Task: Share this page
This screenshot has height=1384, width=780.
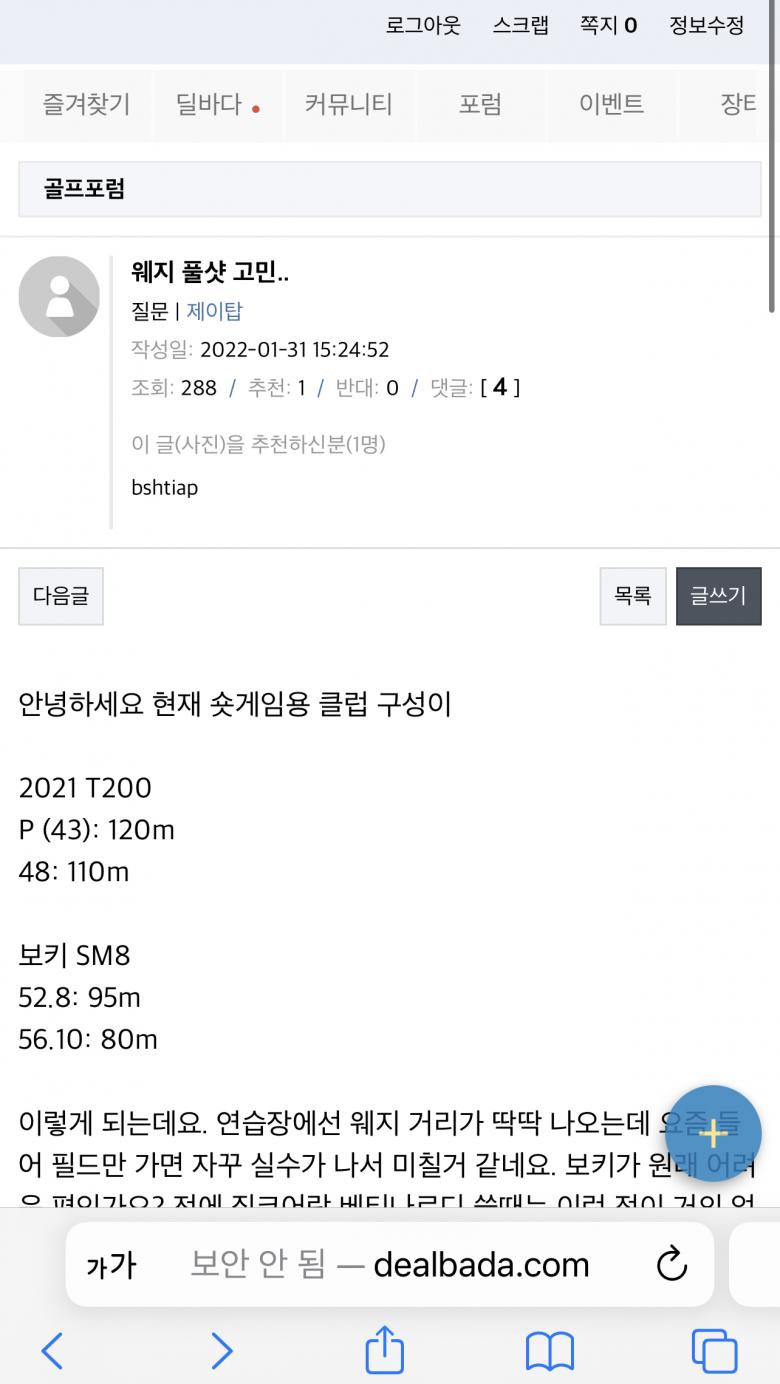Action: (x=384, y=1351)
